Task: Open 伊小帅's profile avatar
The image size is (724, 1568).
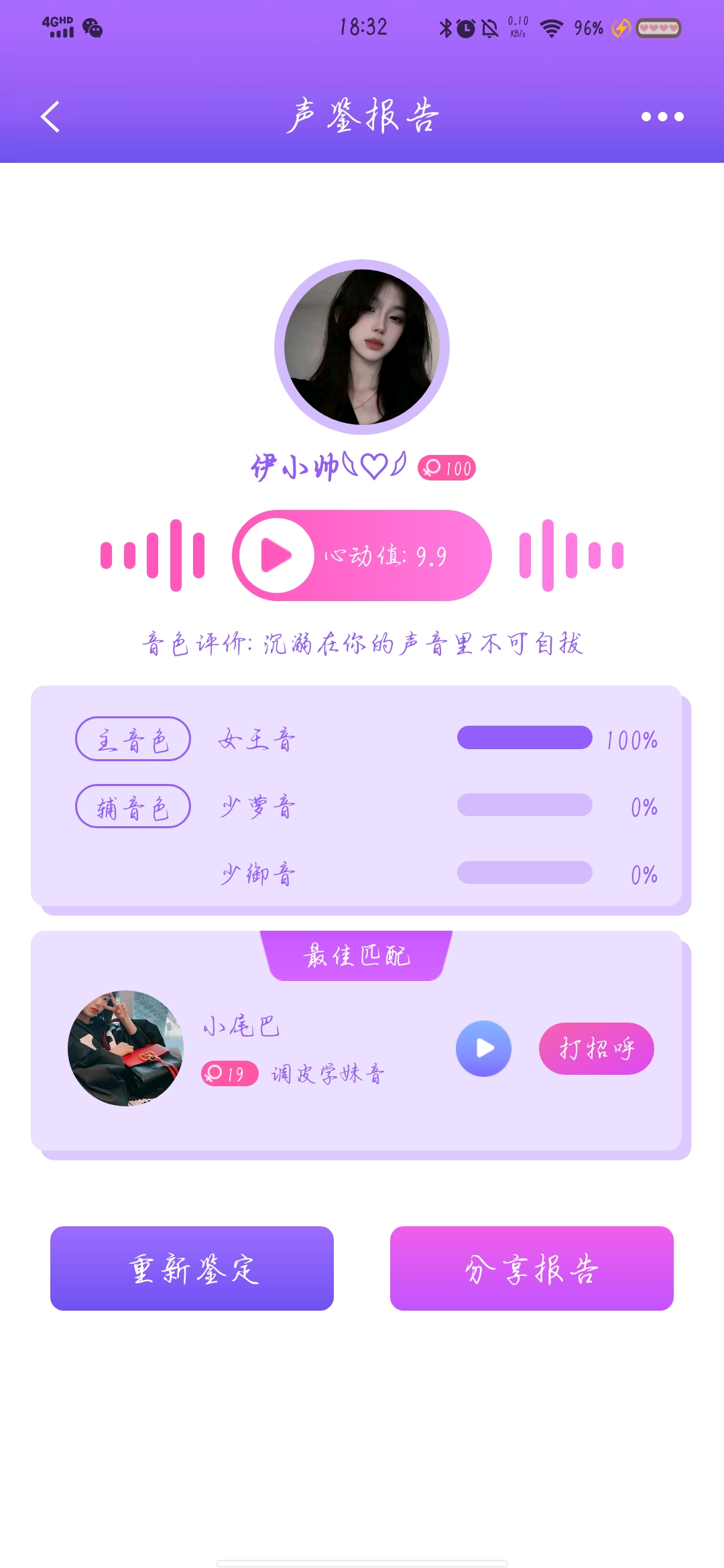Action: [x=362, y=347]
